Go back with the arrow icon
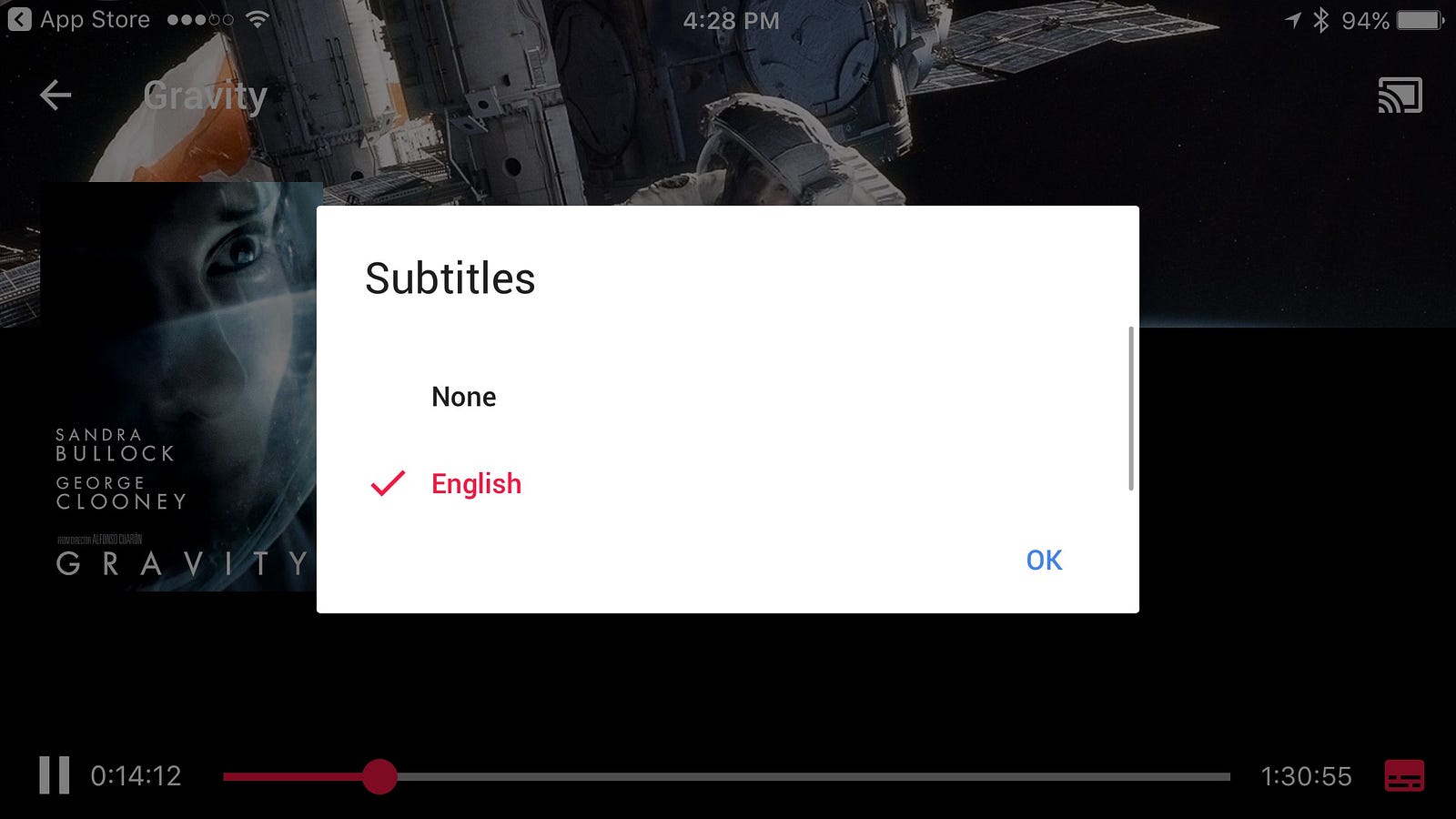1456x819 pixels. pos(56,95)
